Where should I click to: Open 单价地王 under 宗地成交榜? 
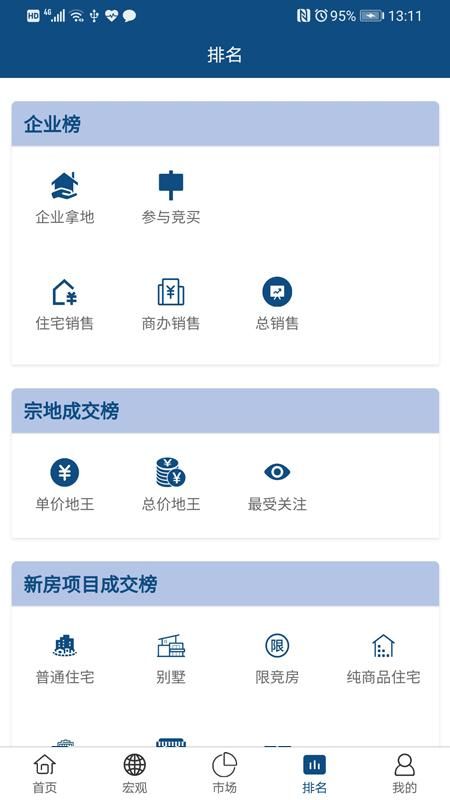(65, 485)
